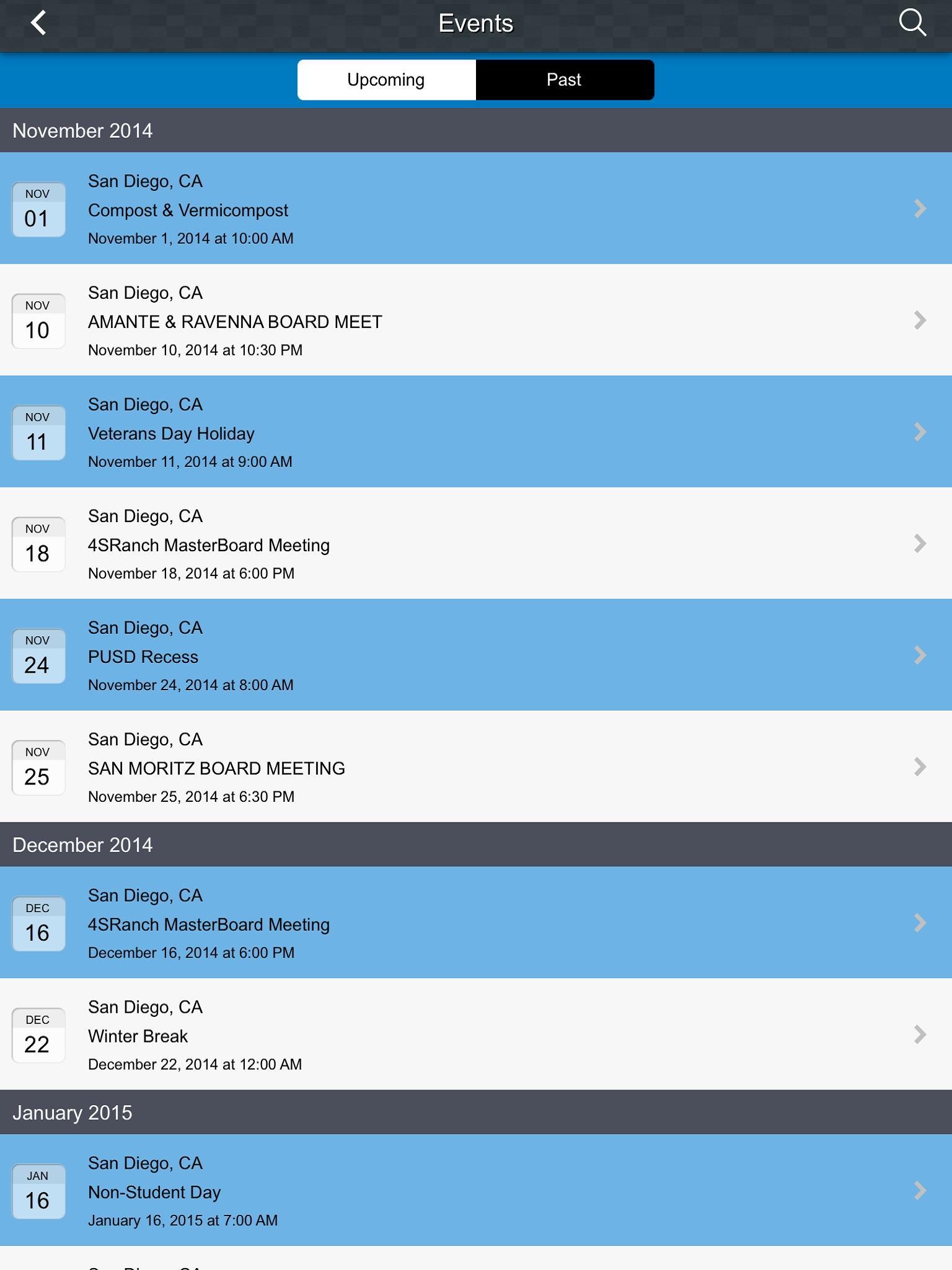Screen dimensions: 952x1270
Task: Go back from the Events screen
Action: point(38,24)
